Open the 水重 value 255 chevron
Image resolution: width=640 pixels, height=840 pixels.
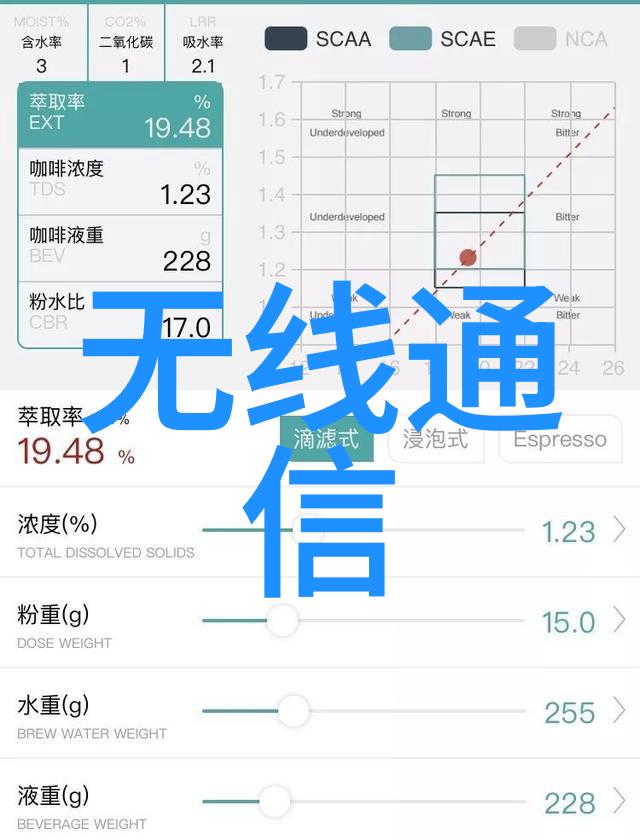(x=620, y=711)
